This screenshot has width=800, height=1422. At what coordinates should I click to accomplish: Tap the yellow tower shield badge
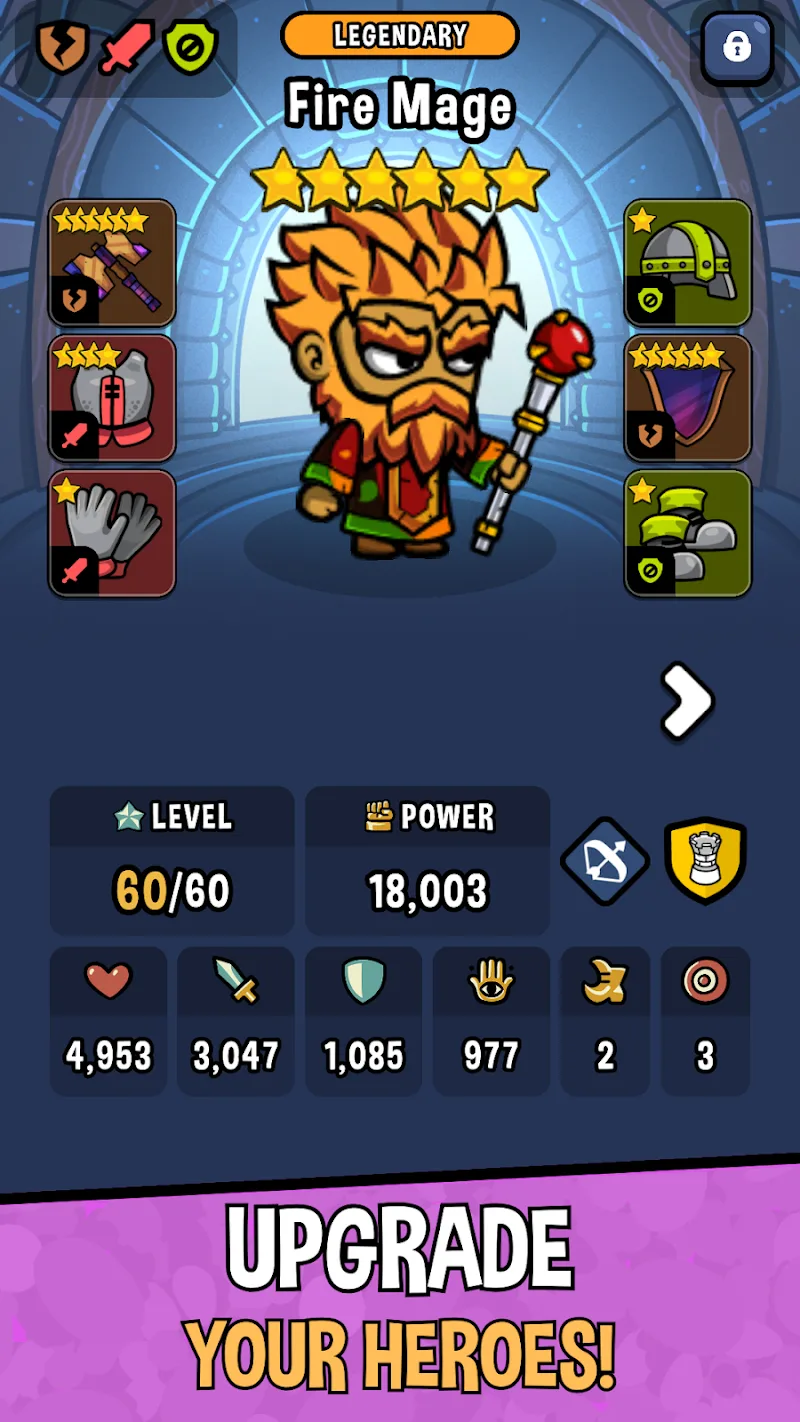tap(706, 861)
